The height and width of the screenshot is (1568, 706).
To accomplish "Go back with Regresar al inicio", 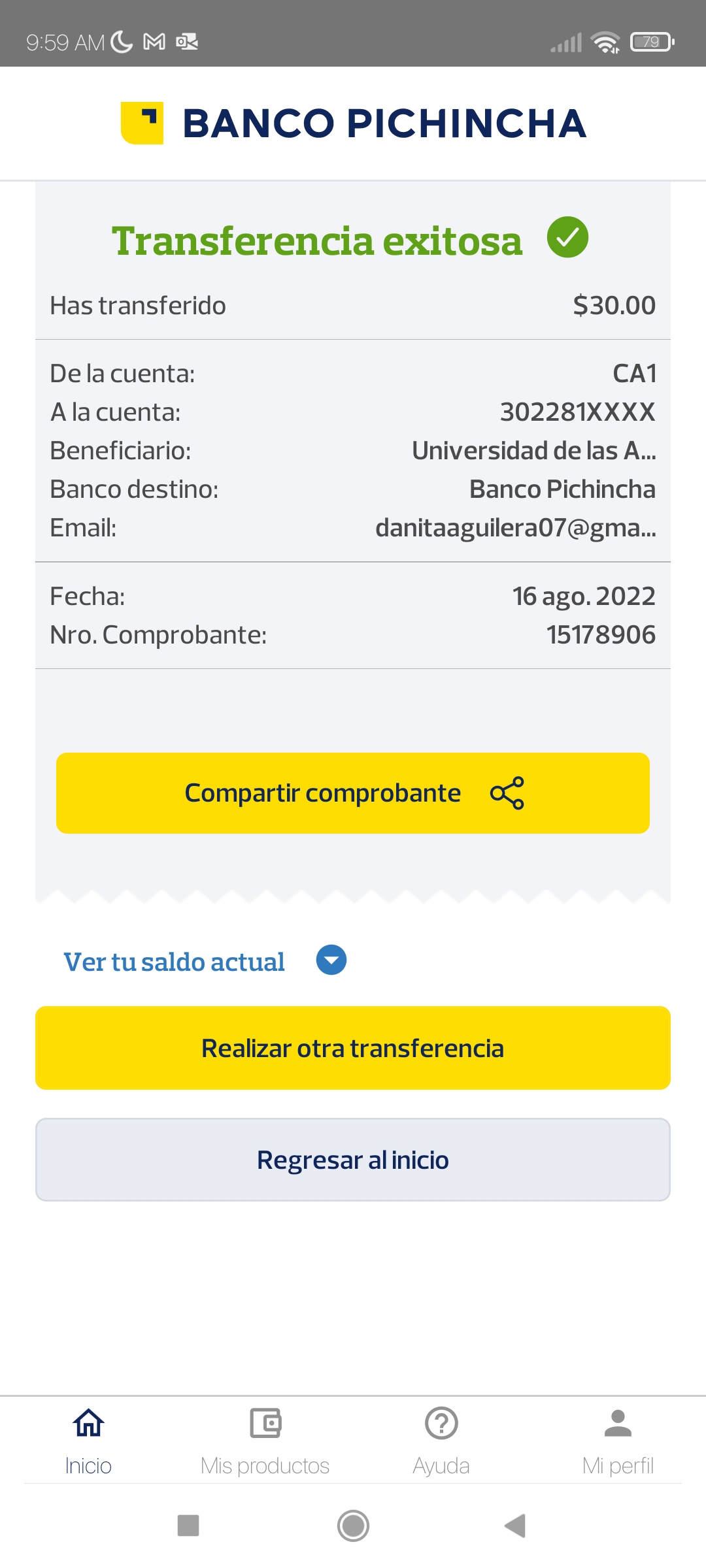I will (x=353, y=1160).
